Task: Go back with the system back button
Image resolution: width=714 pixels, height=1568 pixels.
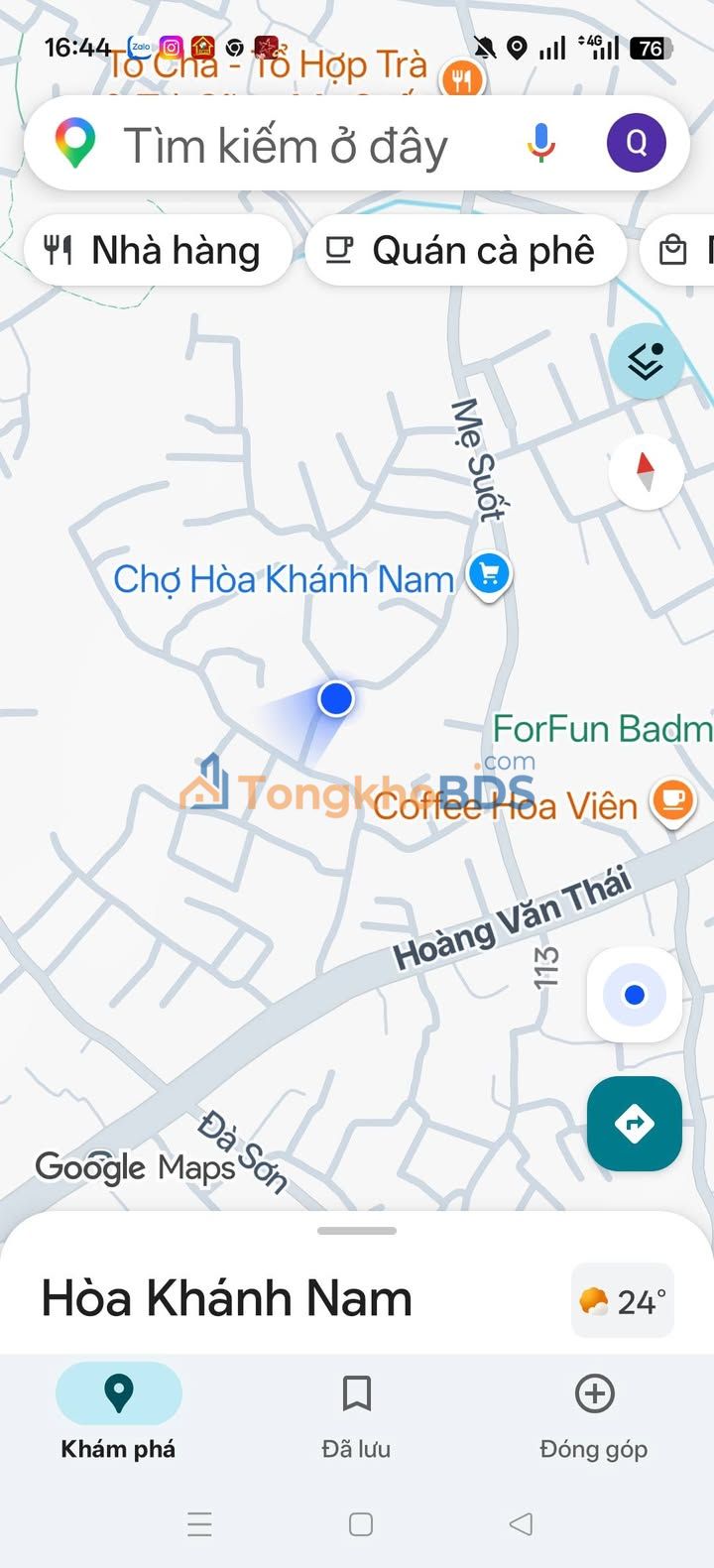Action: point(521,1523)
